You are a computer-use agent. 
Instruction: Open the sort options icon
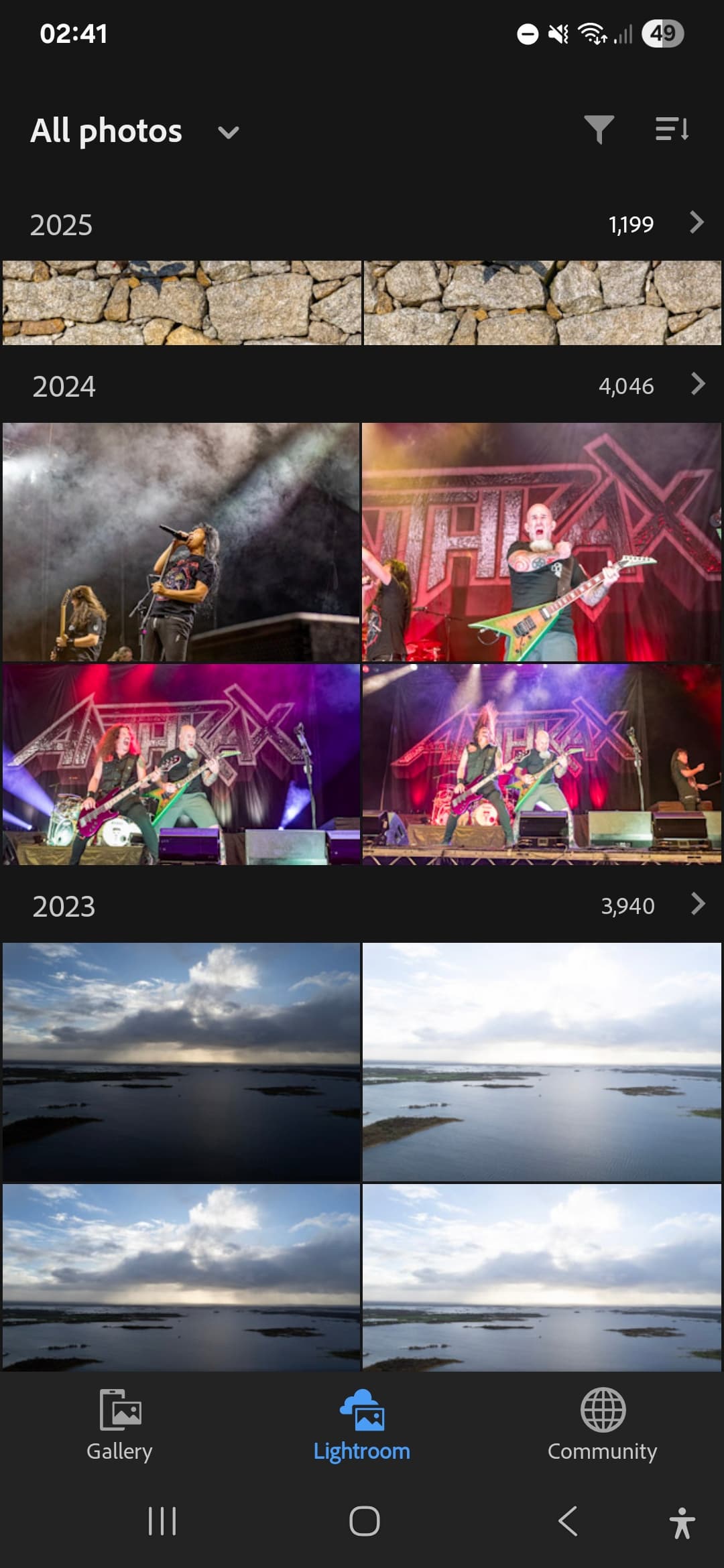[672, 129]
